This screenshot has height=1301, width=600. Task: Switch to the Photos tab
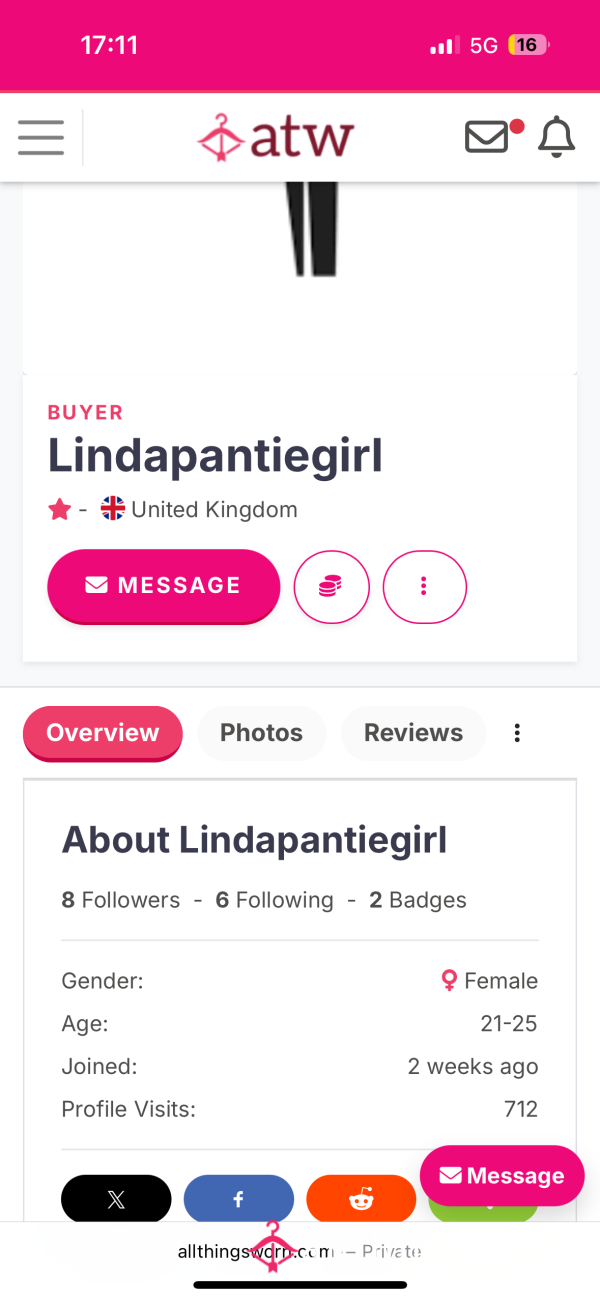click(x=261, y=733)
